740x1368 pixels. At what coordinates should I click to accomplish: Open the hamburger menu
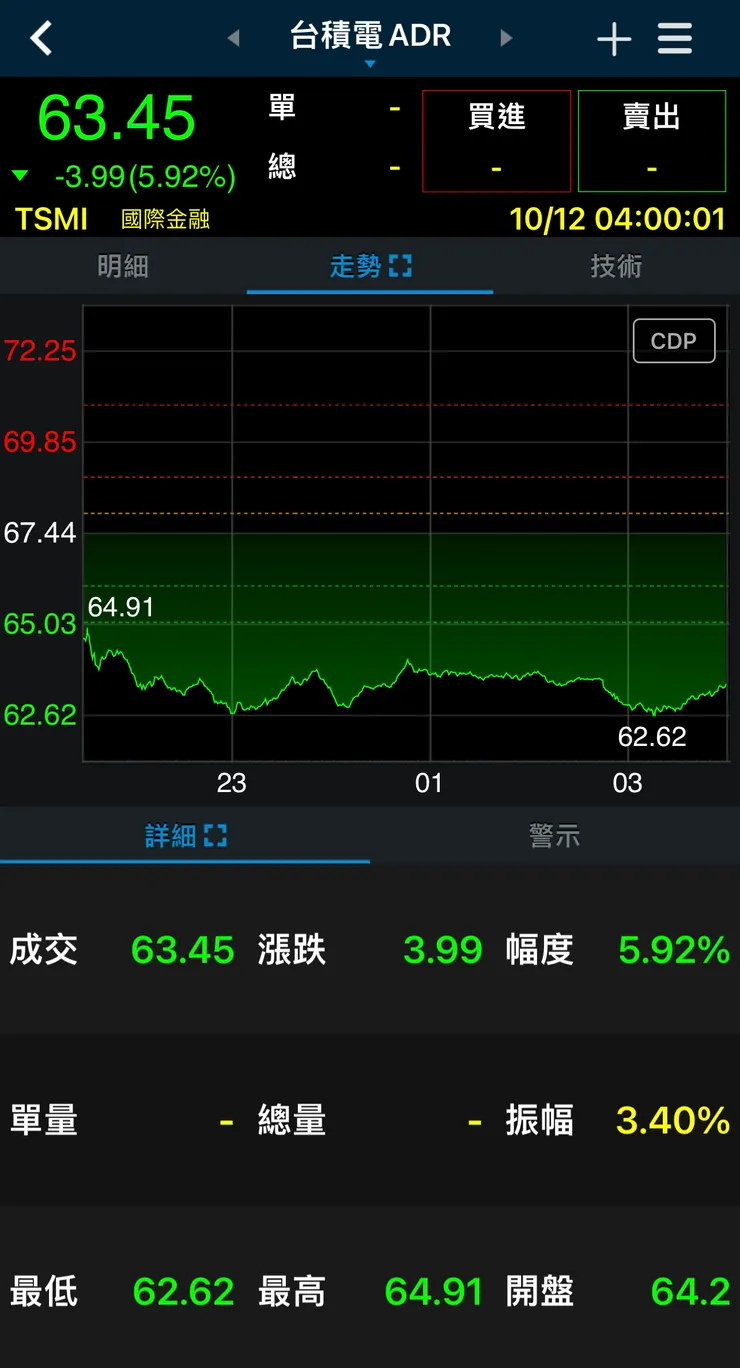coord(675,38)
